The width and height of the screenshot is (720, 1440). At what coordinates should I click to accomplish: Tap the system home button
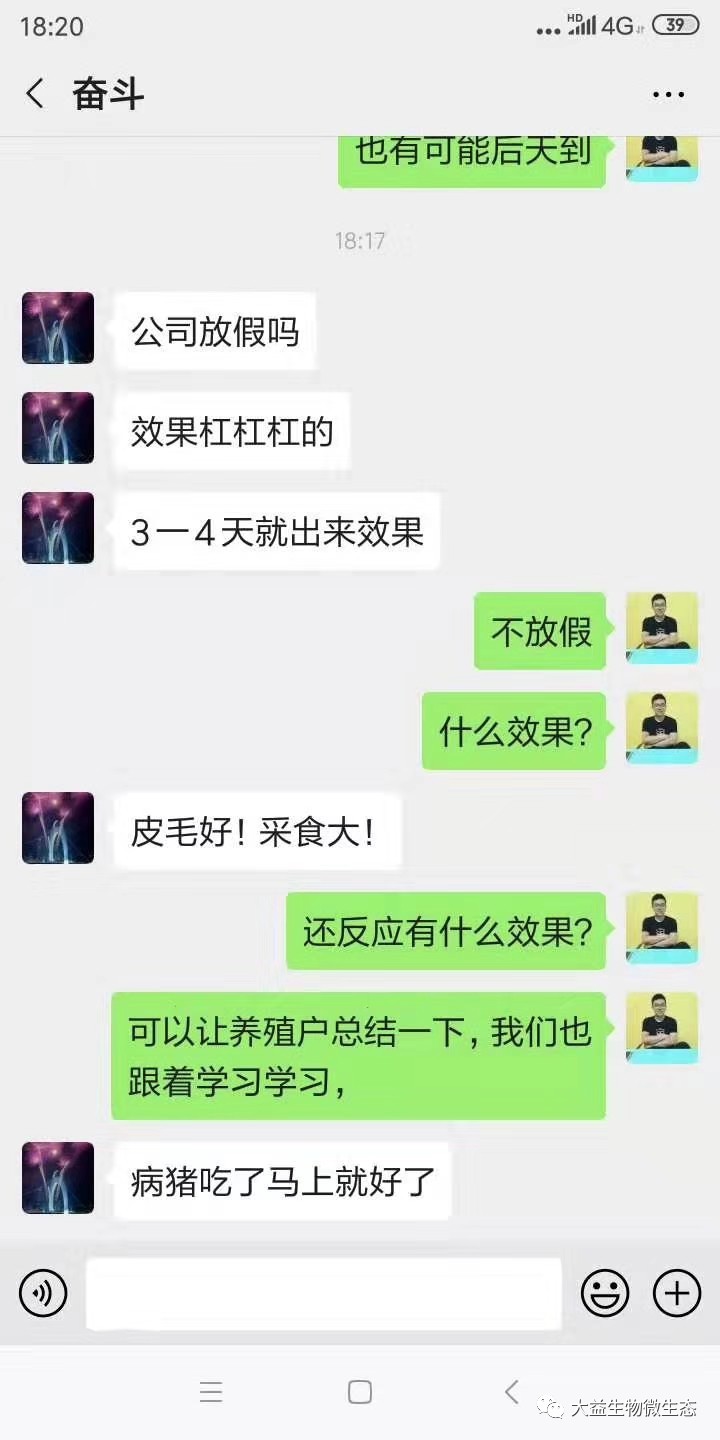[x=360, y=1392]
